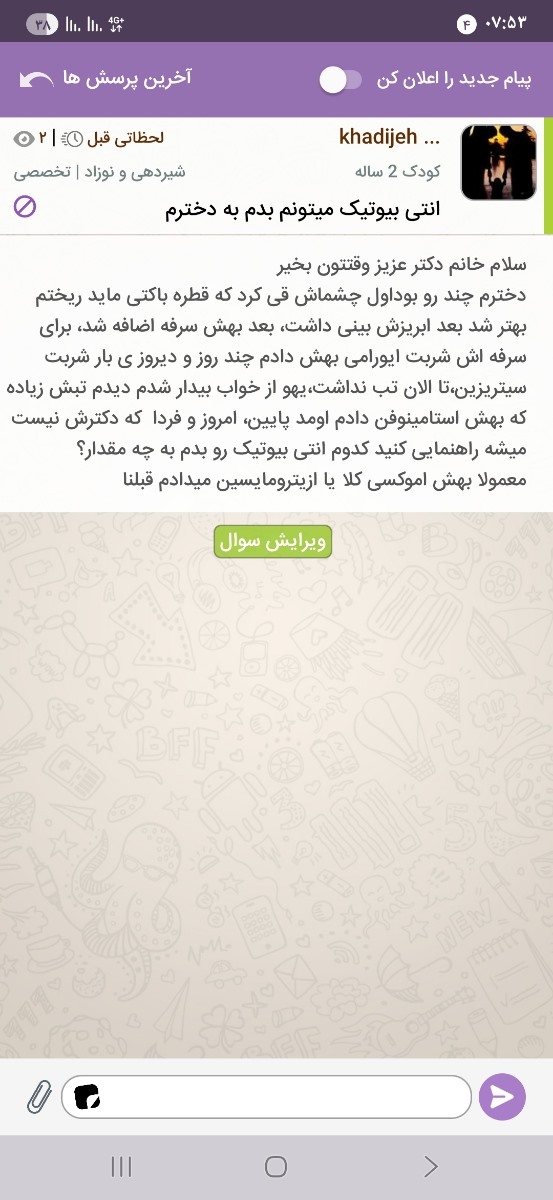Tap the block icon on the question
This screenshot has width=553, height=1200.
(x=25, y=206)
